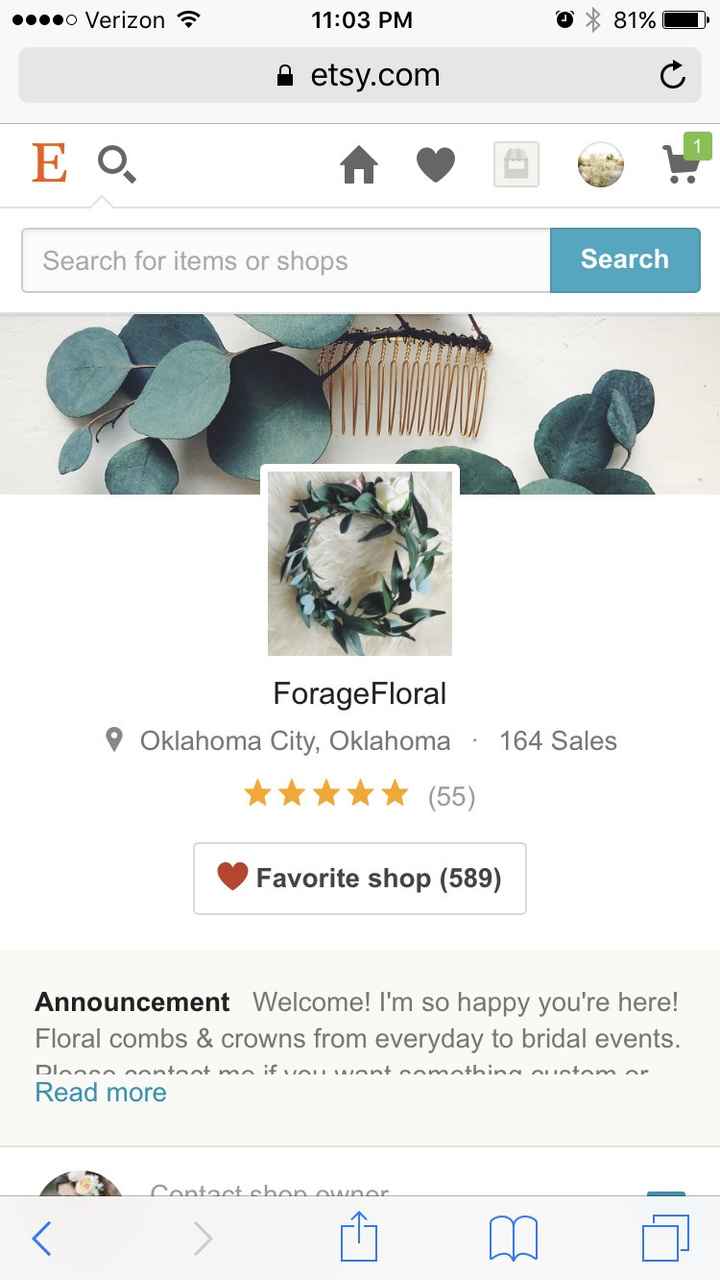This screenshot has width=720, height=1280.
Task: Tap the blue Search button
Action: 625,260
